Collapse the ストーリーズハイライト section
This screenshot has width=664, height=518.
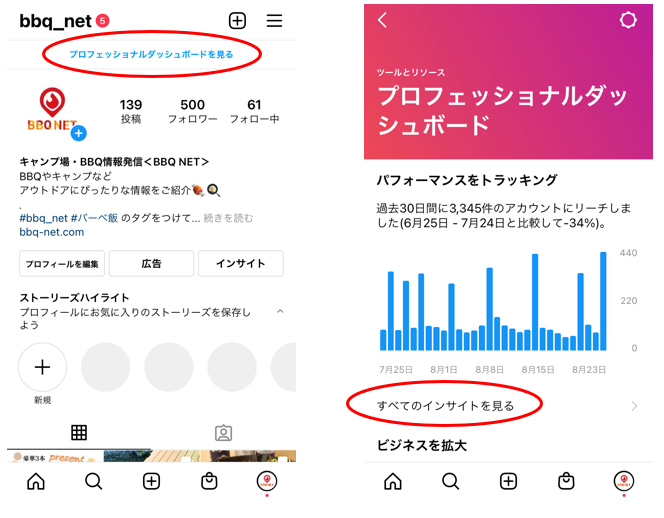(279, 312)
